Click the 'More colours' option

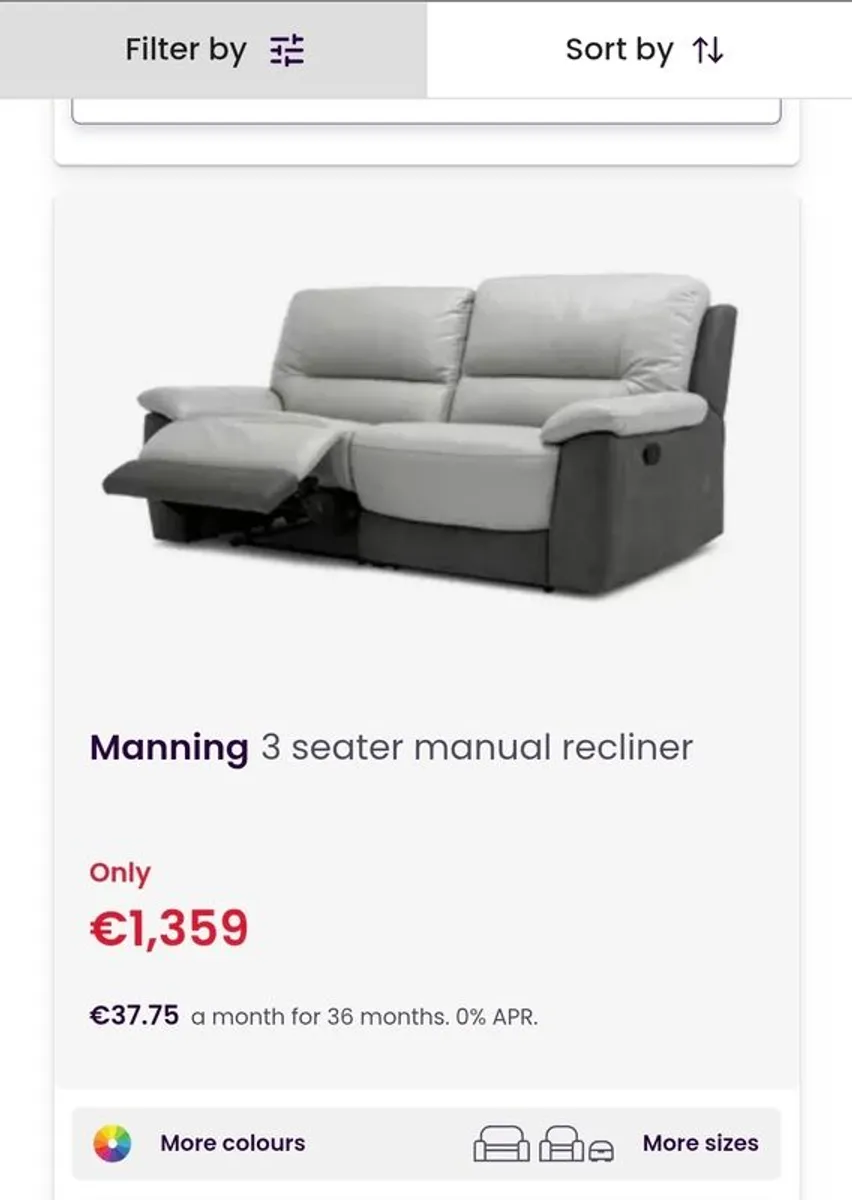(x=231, y=1142)
